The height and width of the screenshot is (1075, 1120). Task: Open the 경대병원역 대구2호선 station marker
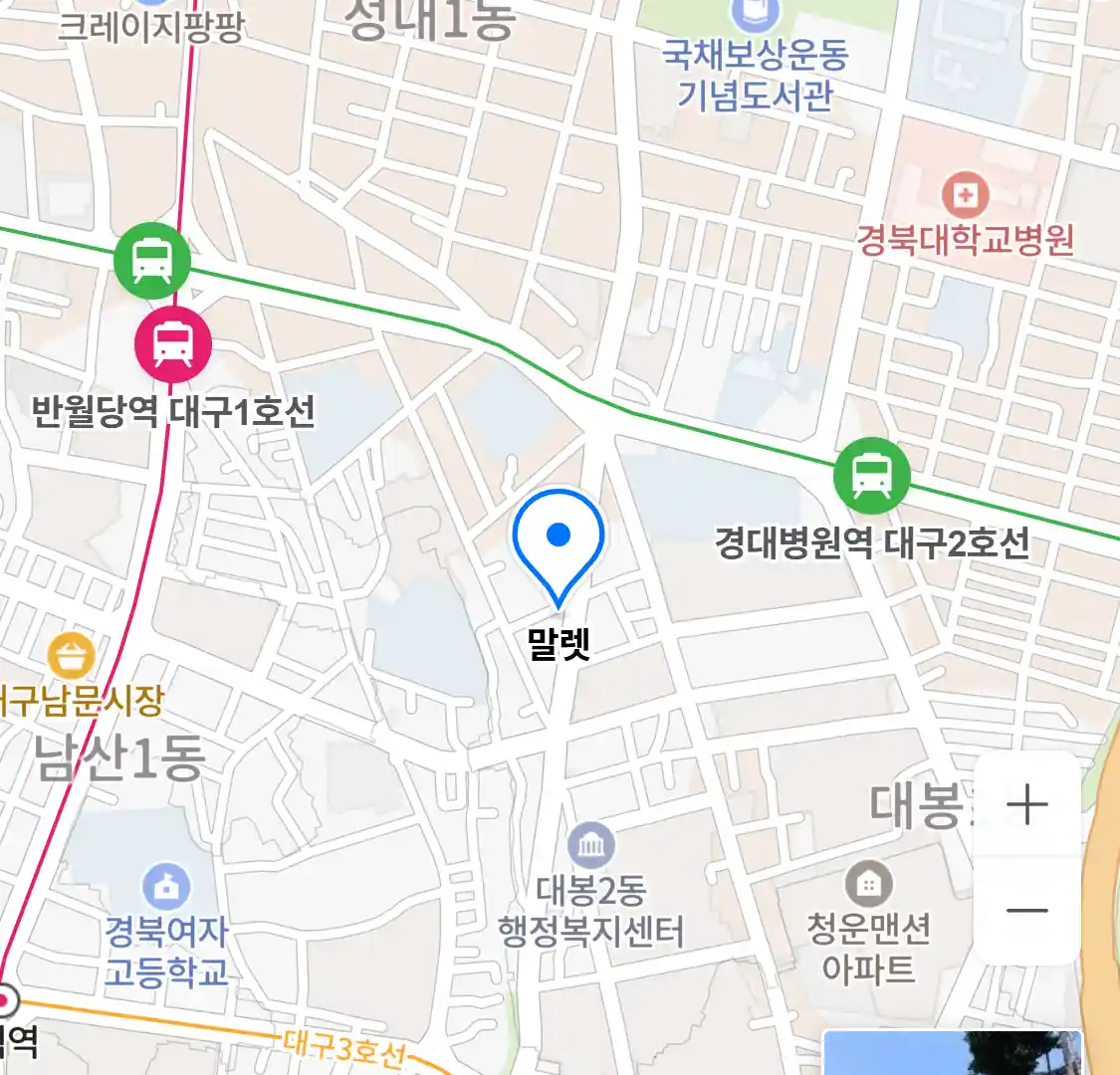point(872,475)
